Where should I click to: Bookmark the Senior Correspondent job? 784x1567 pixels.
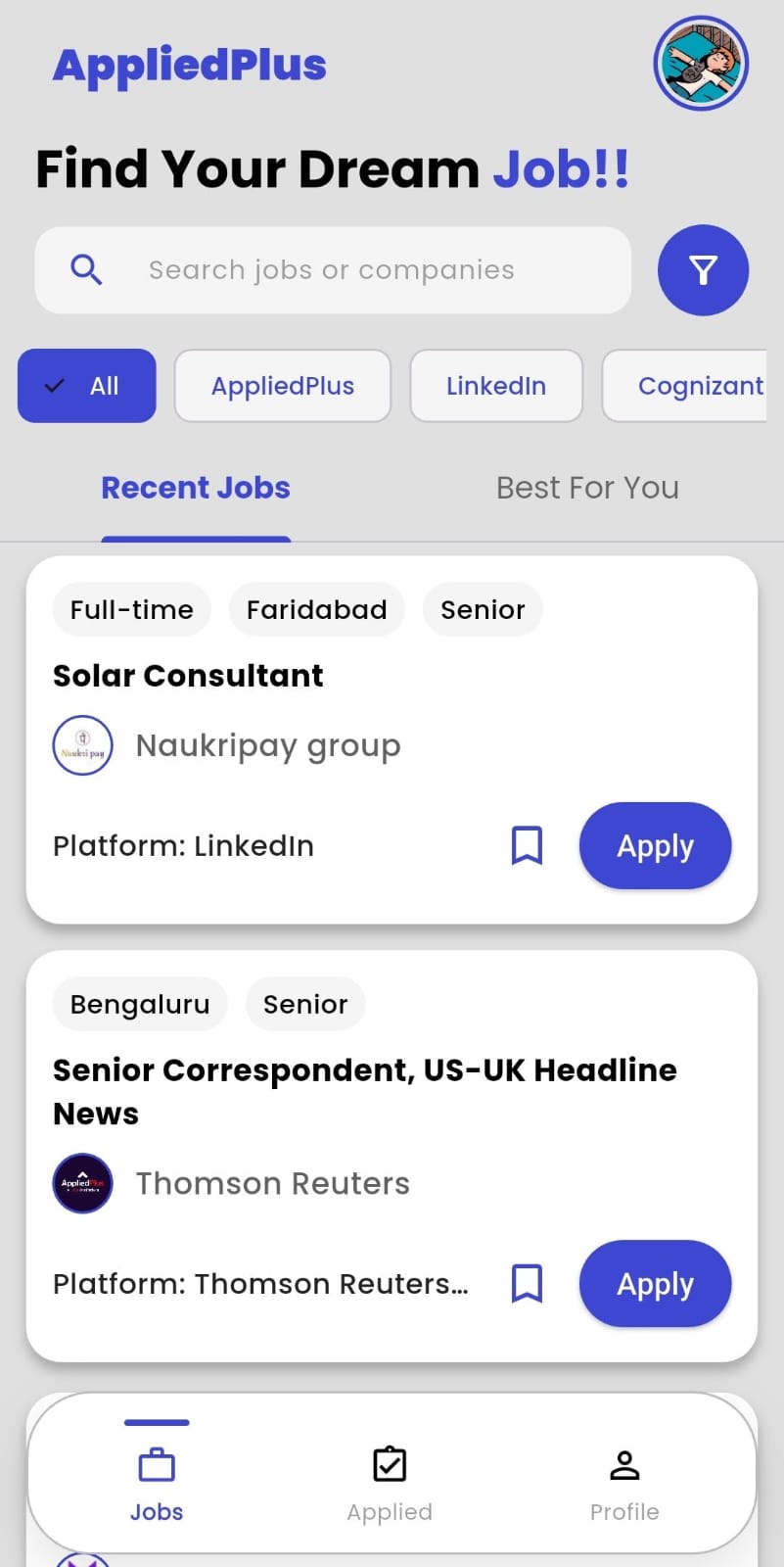click(528, 1284)
